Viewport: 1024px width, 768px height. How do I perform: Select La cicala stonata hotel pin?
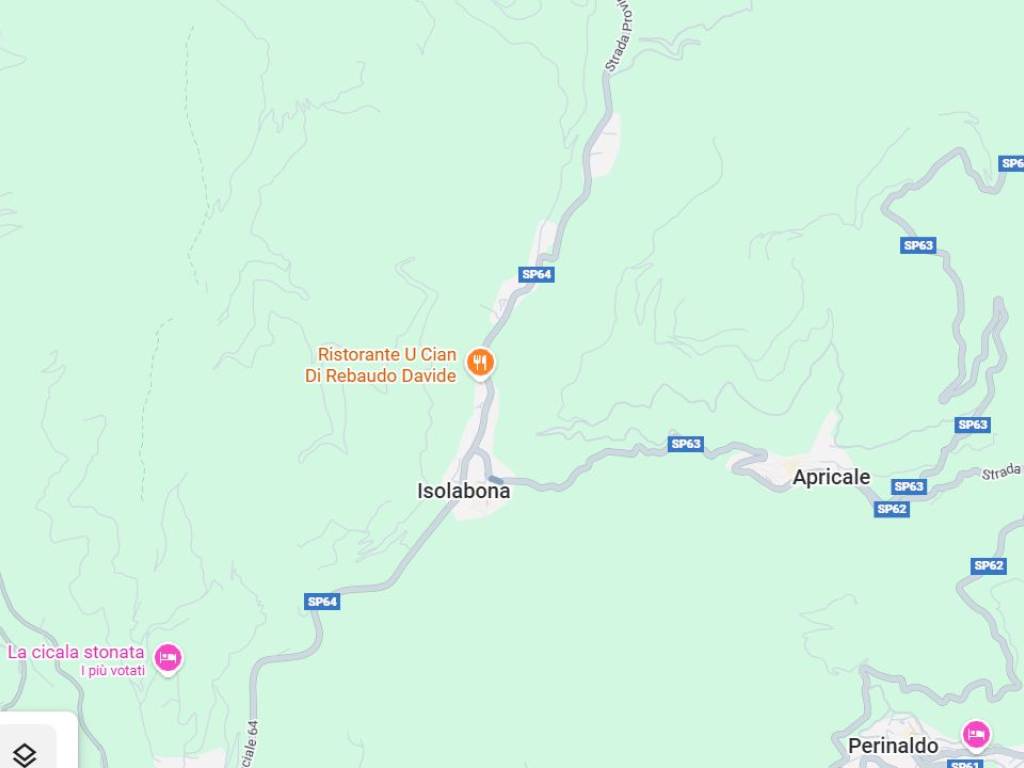(x=168, y=657)
